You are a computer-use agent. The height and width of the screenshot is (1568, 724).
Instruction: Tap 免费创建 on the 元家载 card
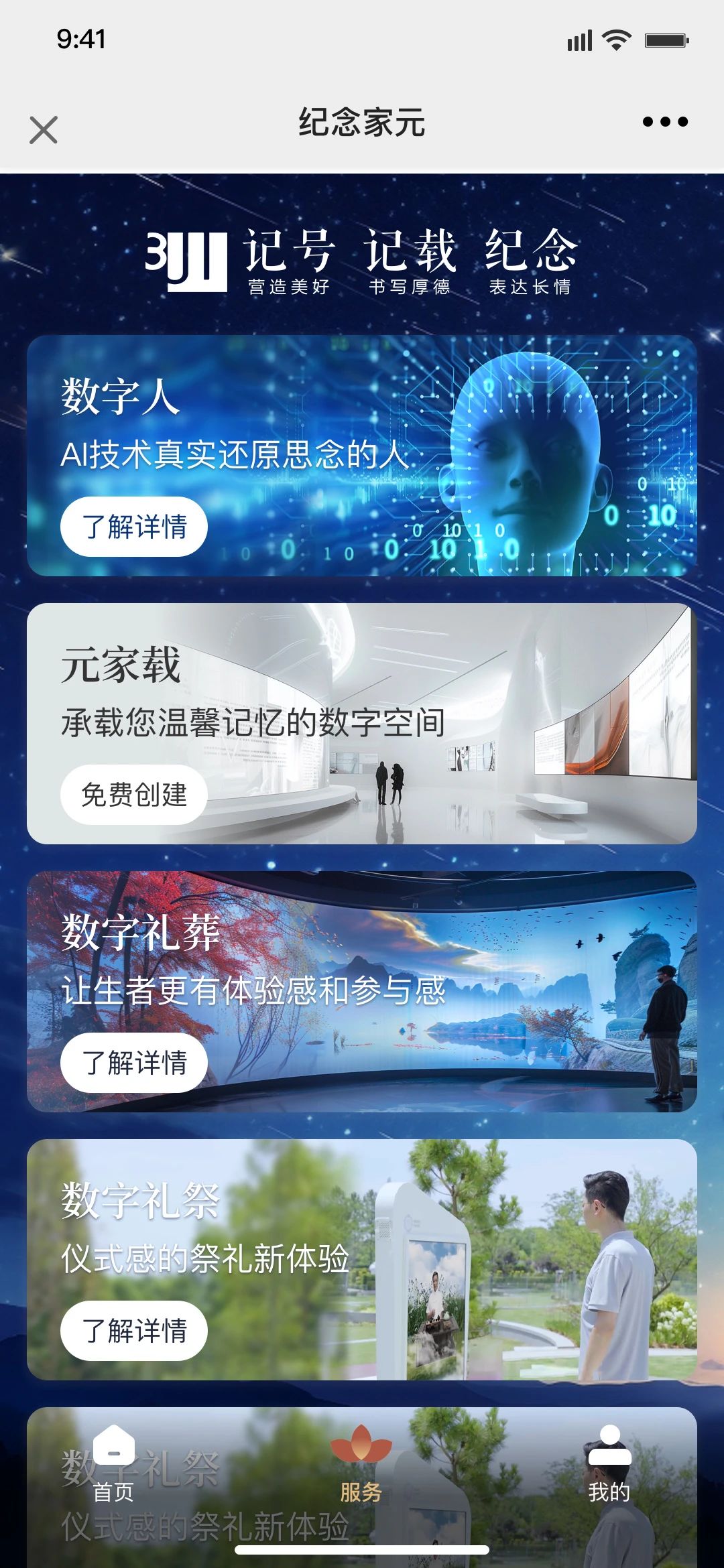tap(134, 795)
